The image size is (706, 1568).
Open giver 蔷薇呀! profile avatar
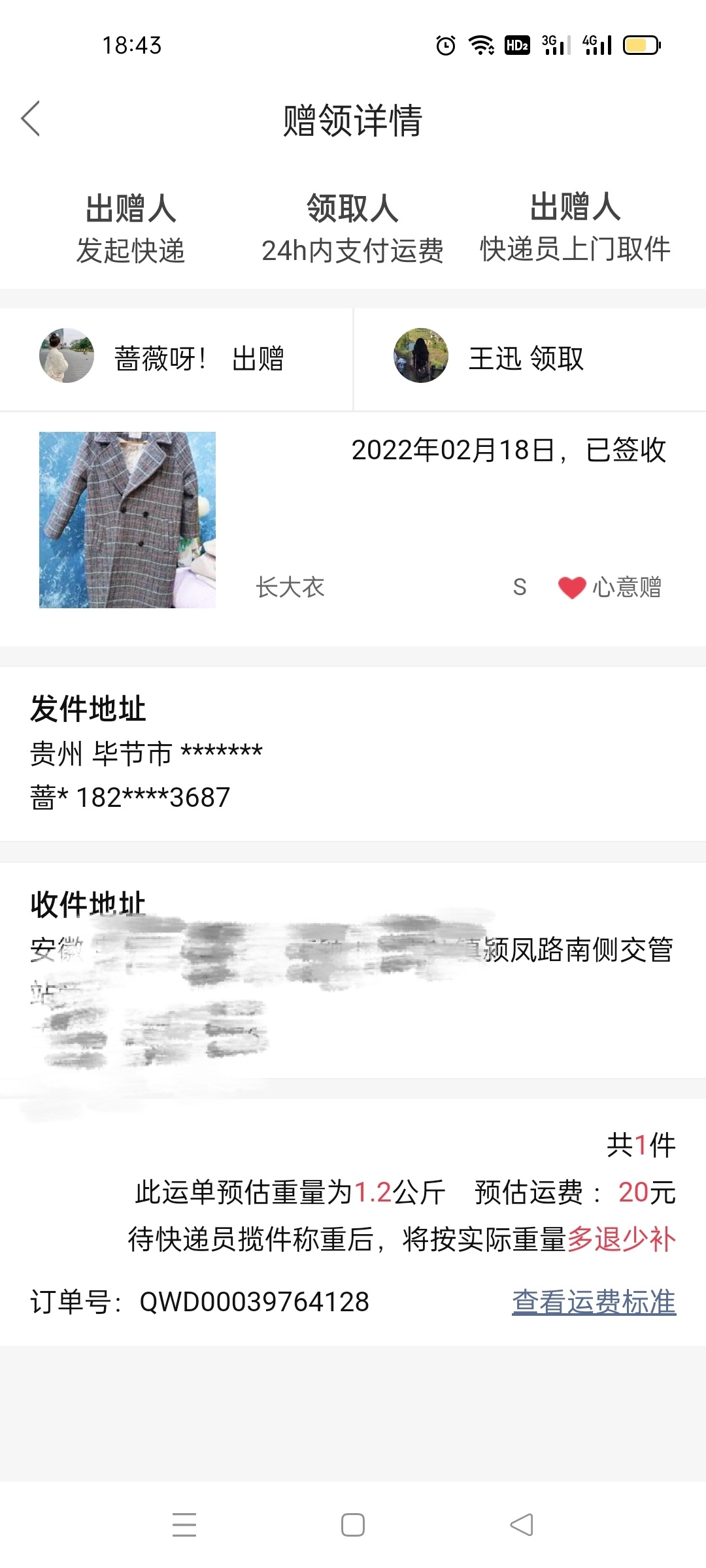[67, 355]
